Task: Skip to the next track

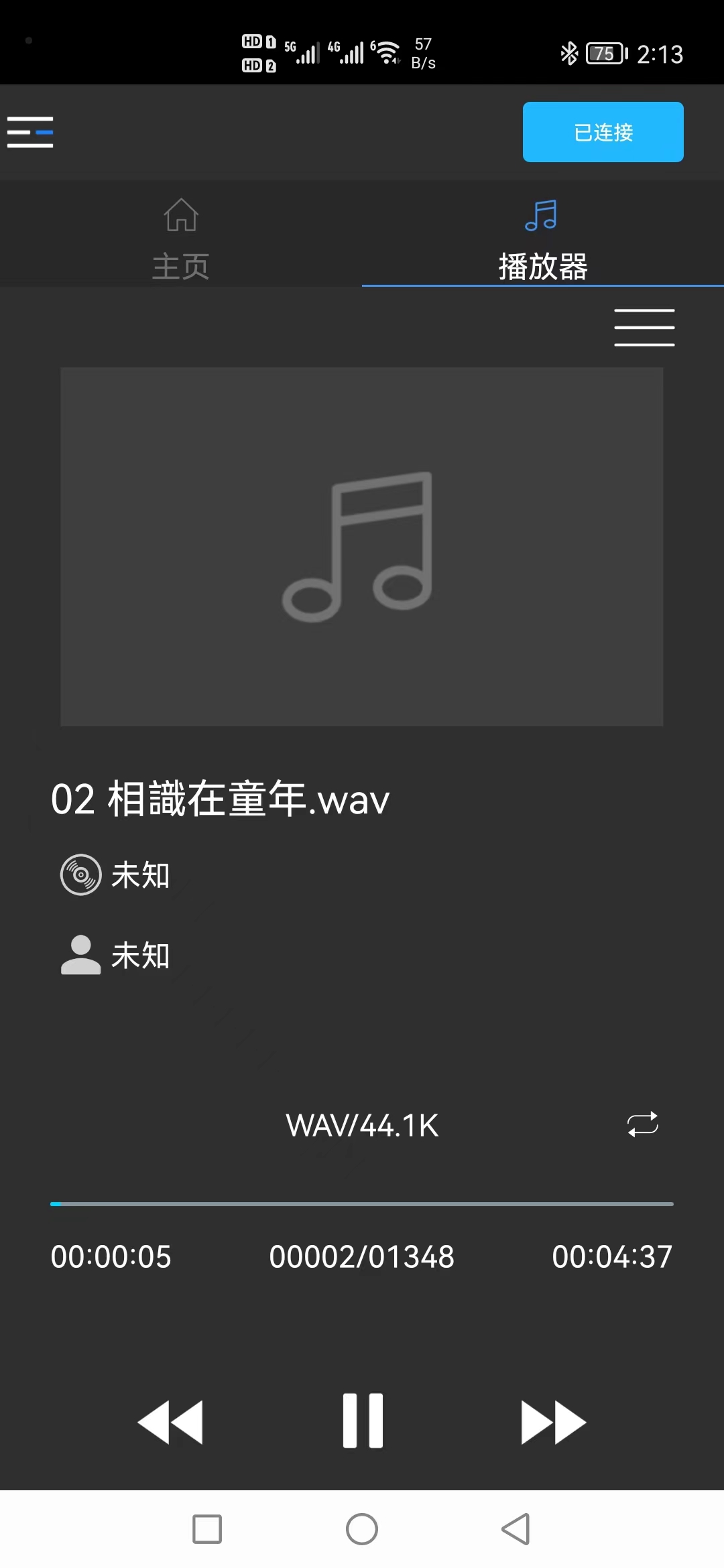Action: tap(554, 1421)
